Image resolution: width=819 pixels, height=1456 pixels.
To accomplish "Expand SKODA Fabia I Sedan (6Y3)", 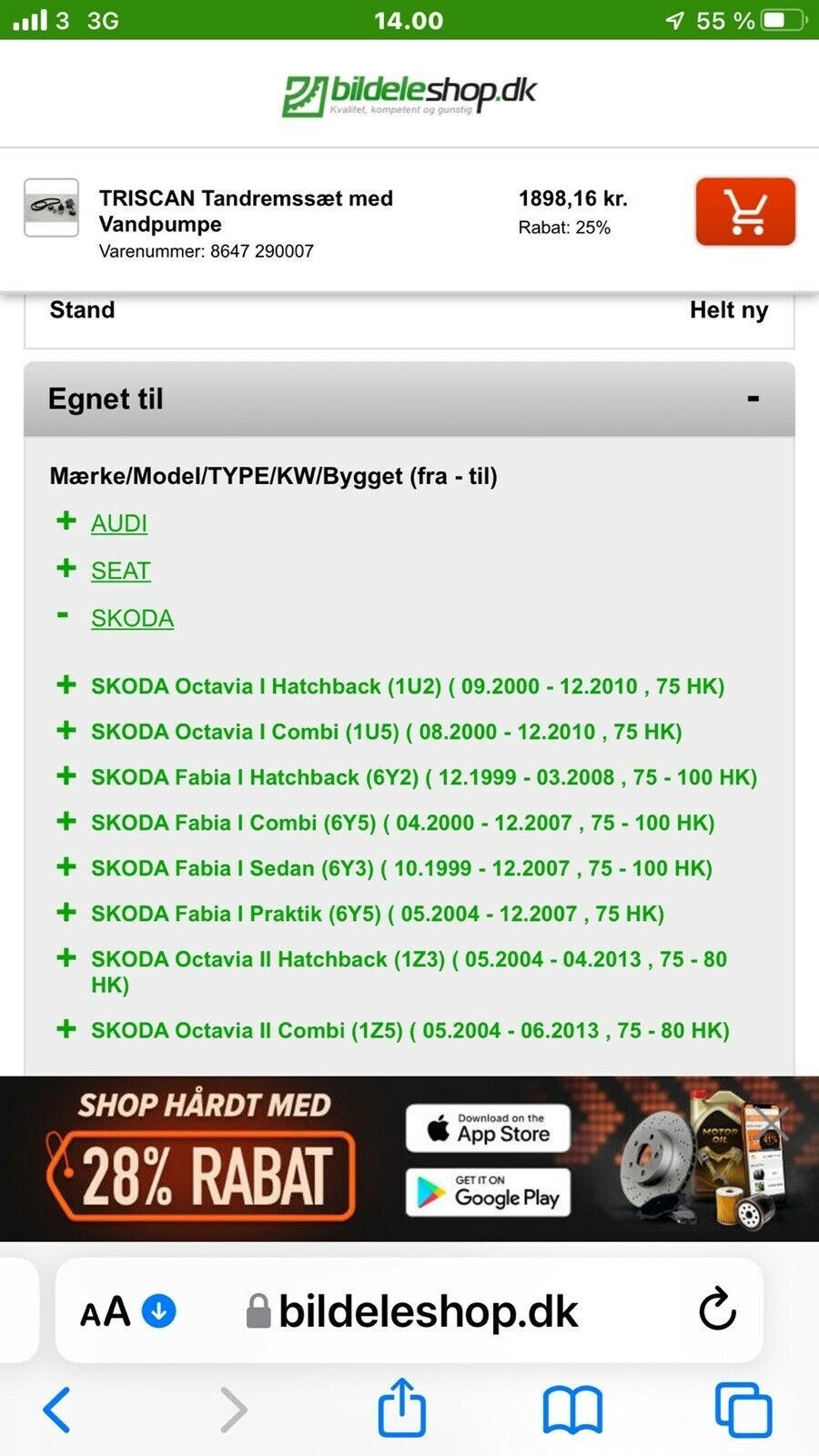I will tap(66, 866).
